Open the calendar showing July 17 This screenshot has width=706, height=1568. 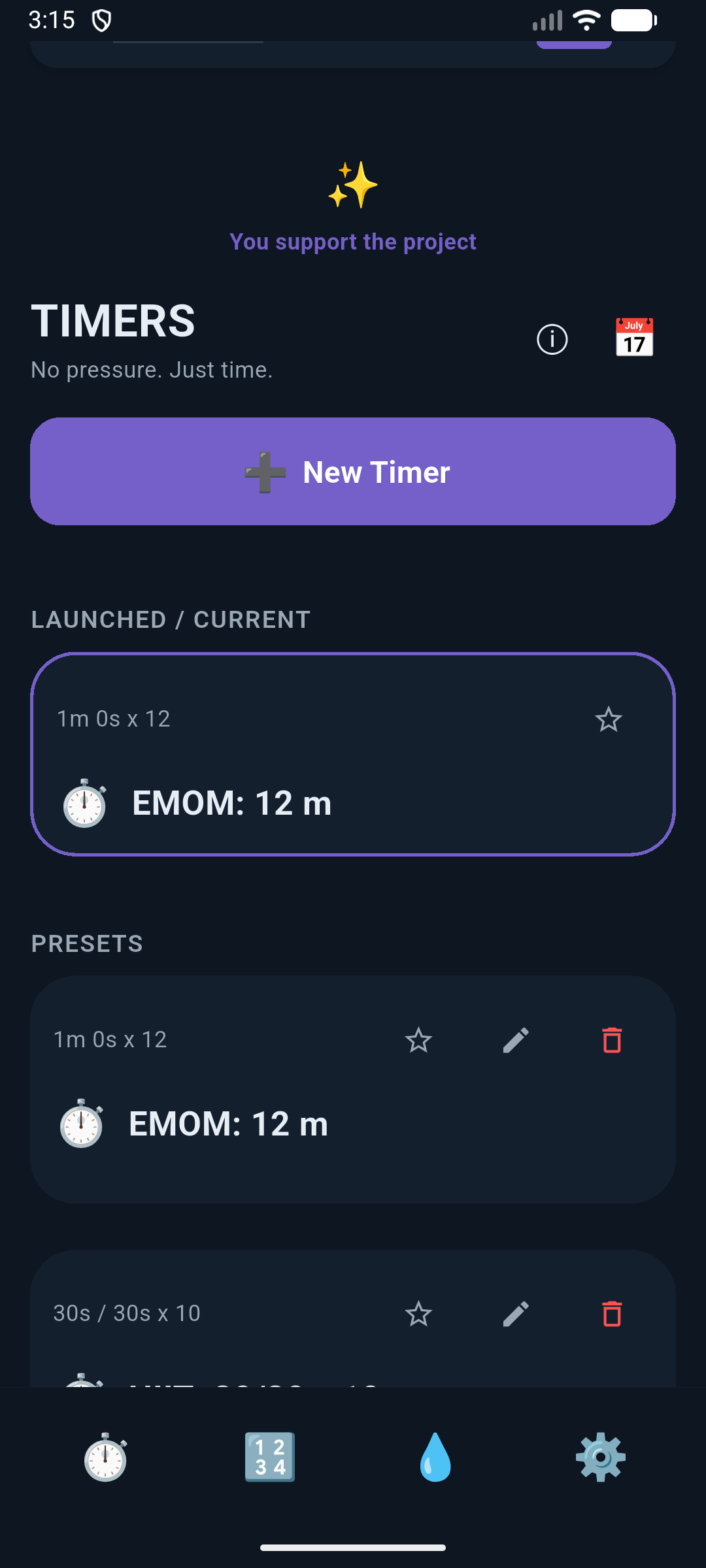click(633, 336)
